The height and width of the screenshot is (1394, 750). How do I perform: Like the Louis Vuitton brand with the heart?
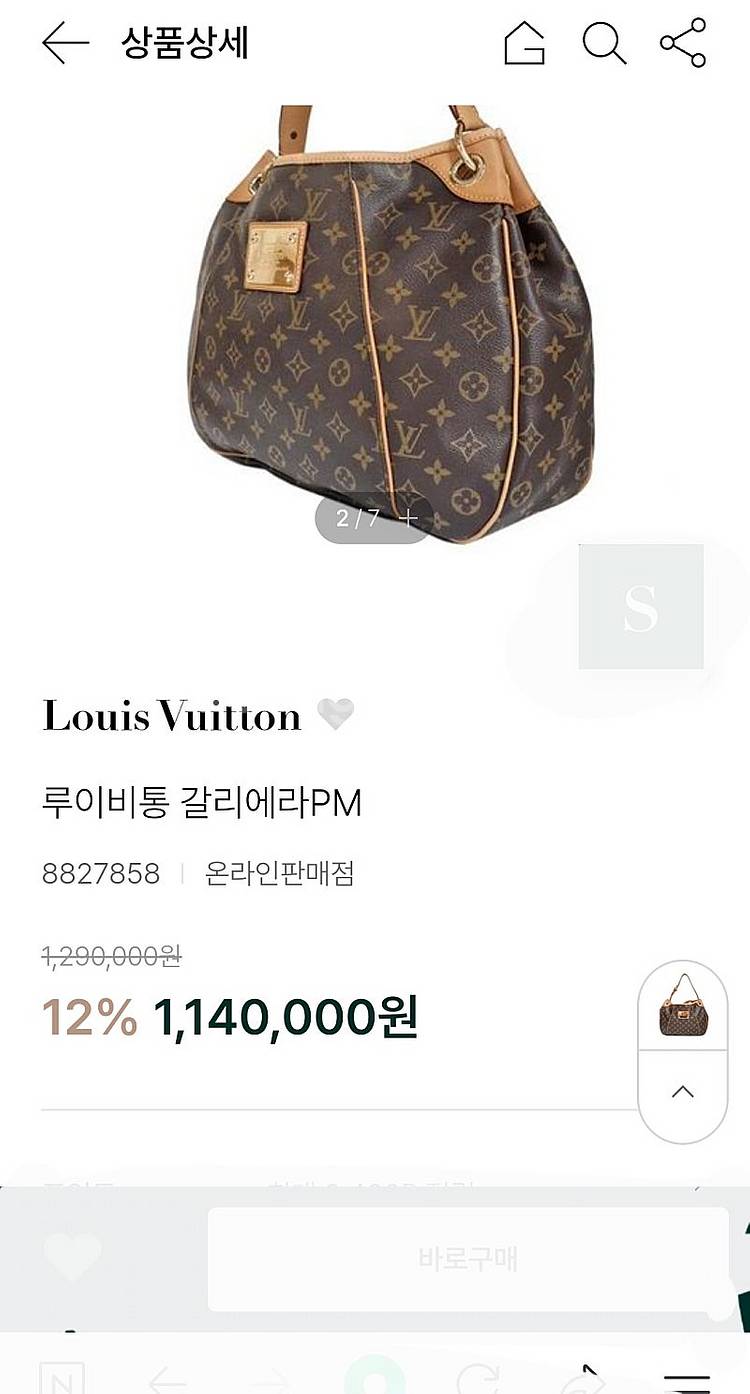coord(335,715)
